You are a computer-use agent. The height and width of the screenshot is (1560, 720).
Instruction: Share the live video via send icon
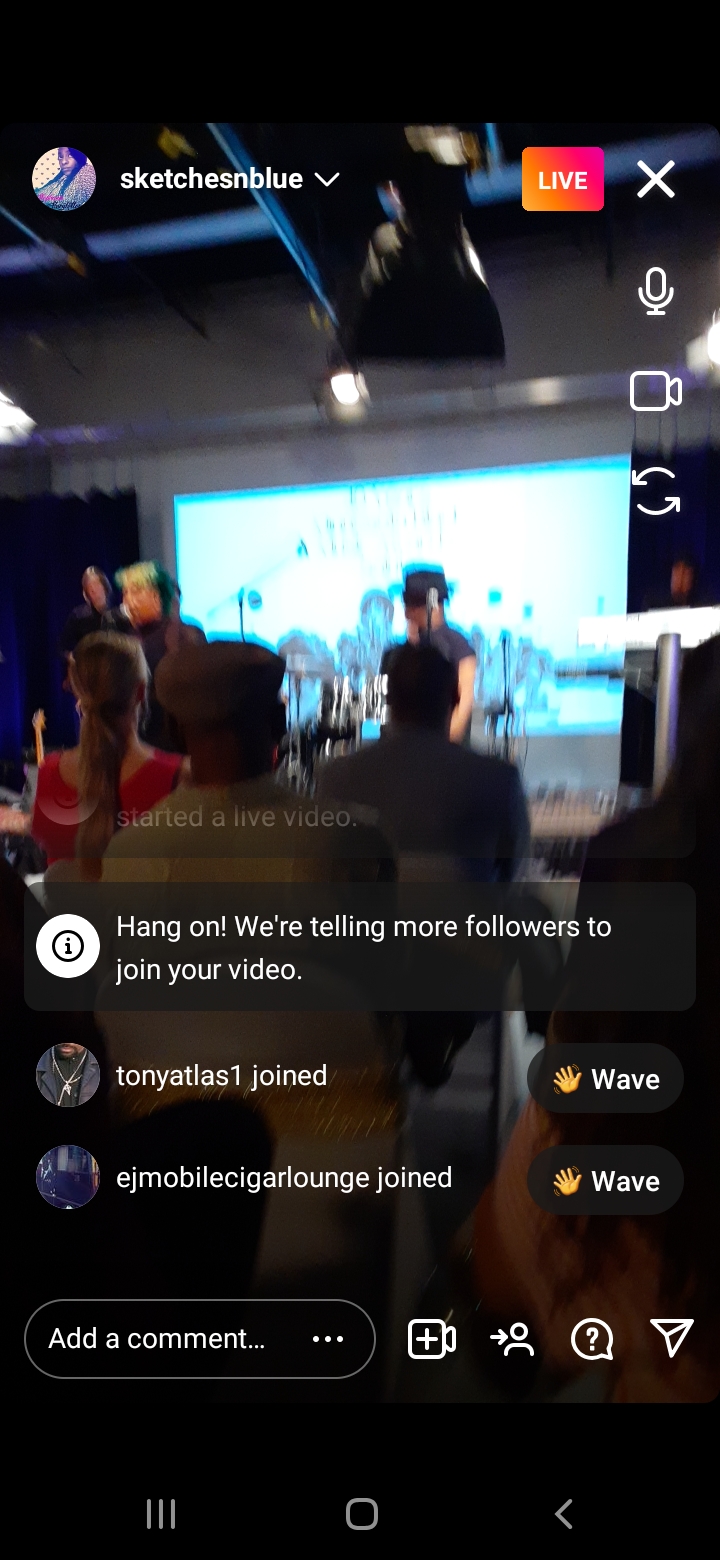[672, 1338]
